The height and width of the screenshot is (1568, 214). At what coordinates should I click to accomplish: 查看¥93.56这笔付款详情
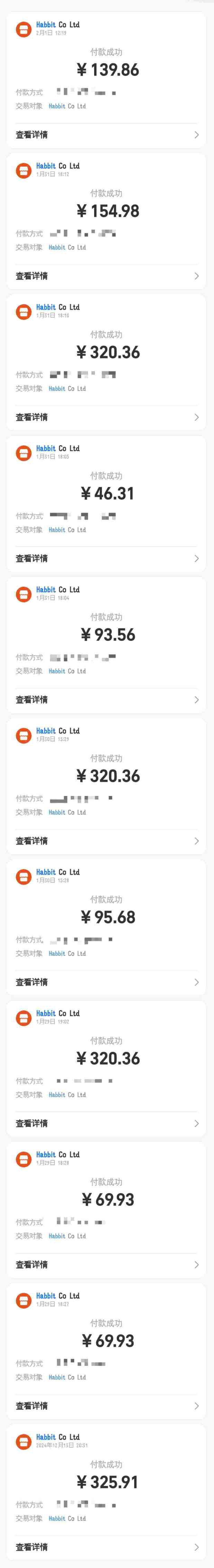pyautogui.click(x=107, y=699)
